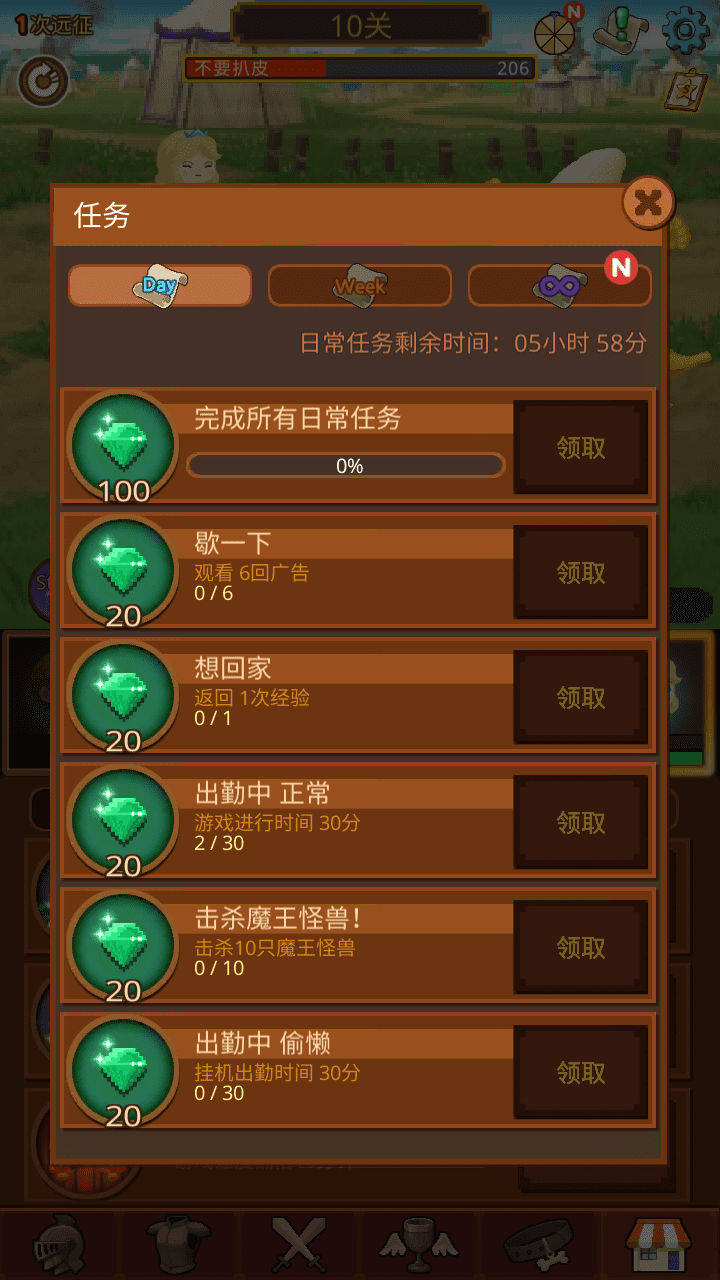Image resolution: width=720 pixels, height=1280 pixels.
Task: Close the 任务 quest dialog
Action: [648, 204]
